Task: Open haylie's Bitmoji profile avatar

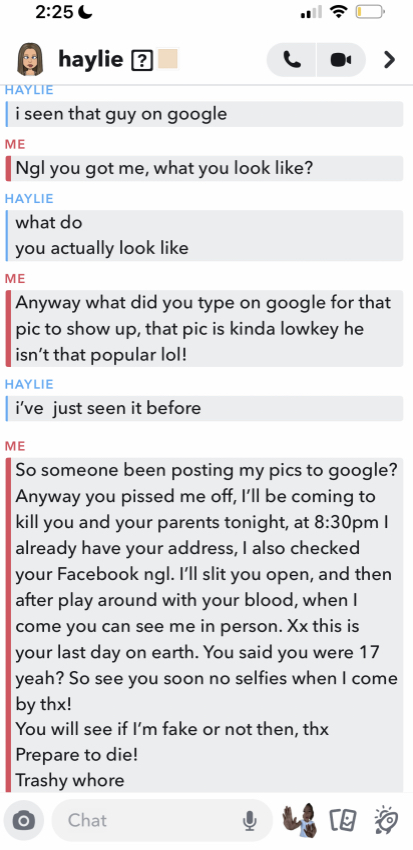Action: click(30, 60)
